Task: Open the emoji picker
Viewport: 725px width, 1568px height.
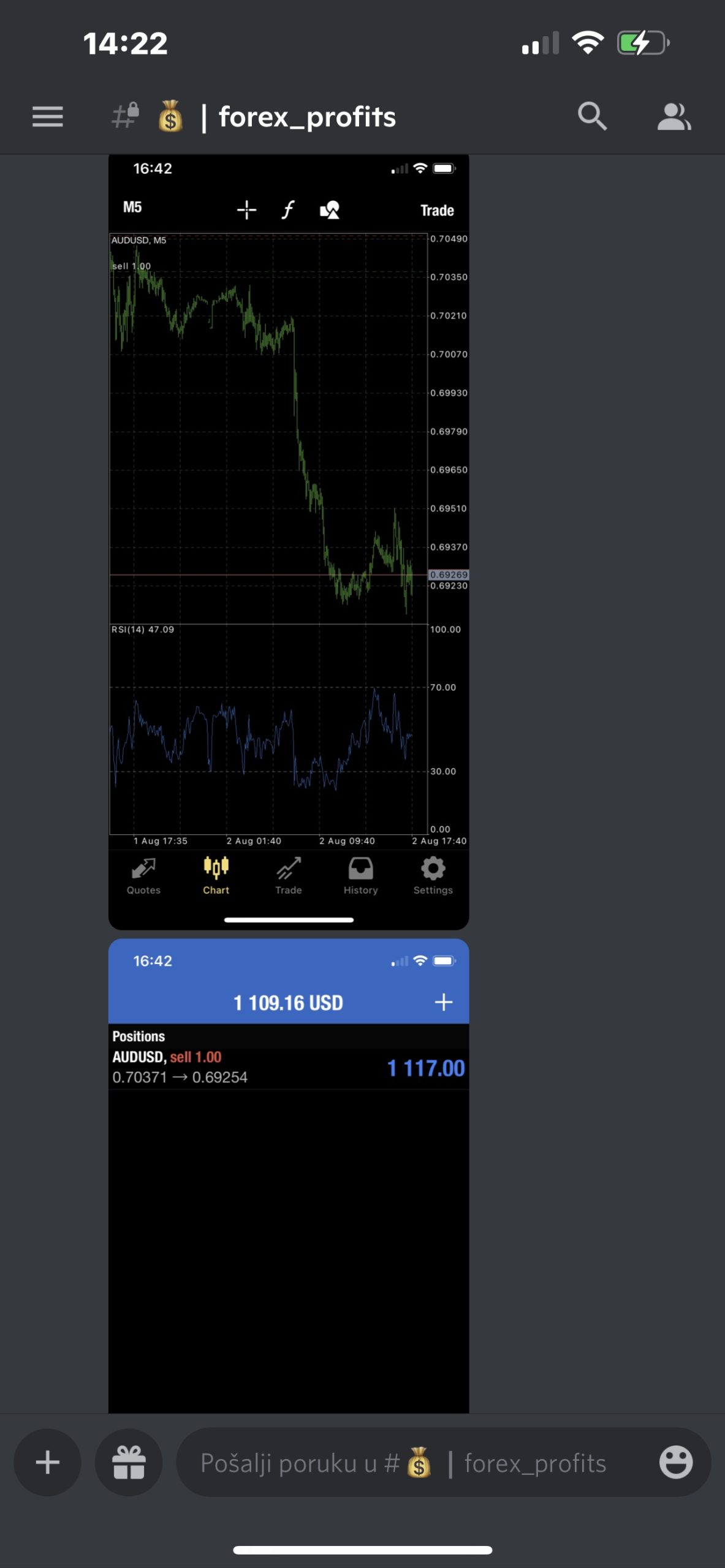Action: (675, 1463)
